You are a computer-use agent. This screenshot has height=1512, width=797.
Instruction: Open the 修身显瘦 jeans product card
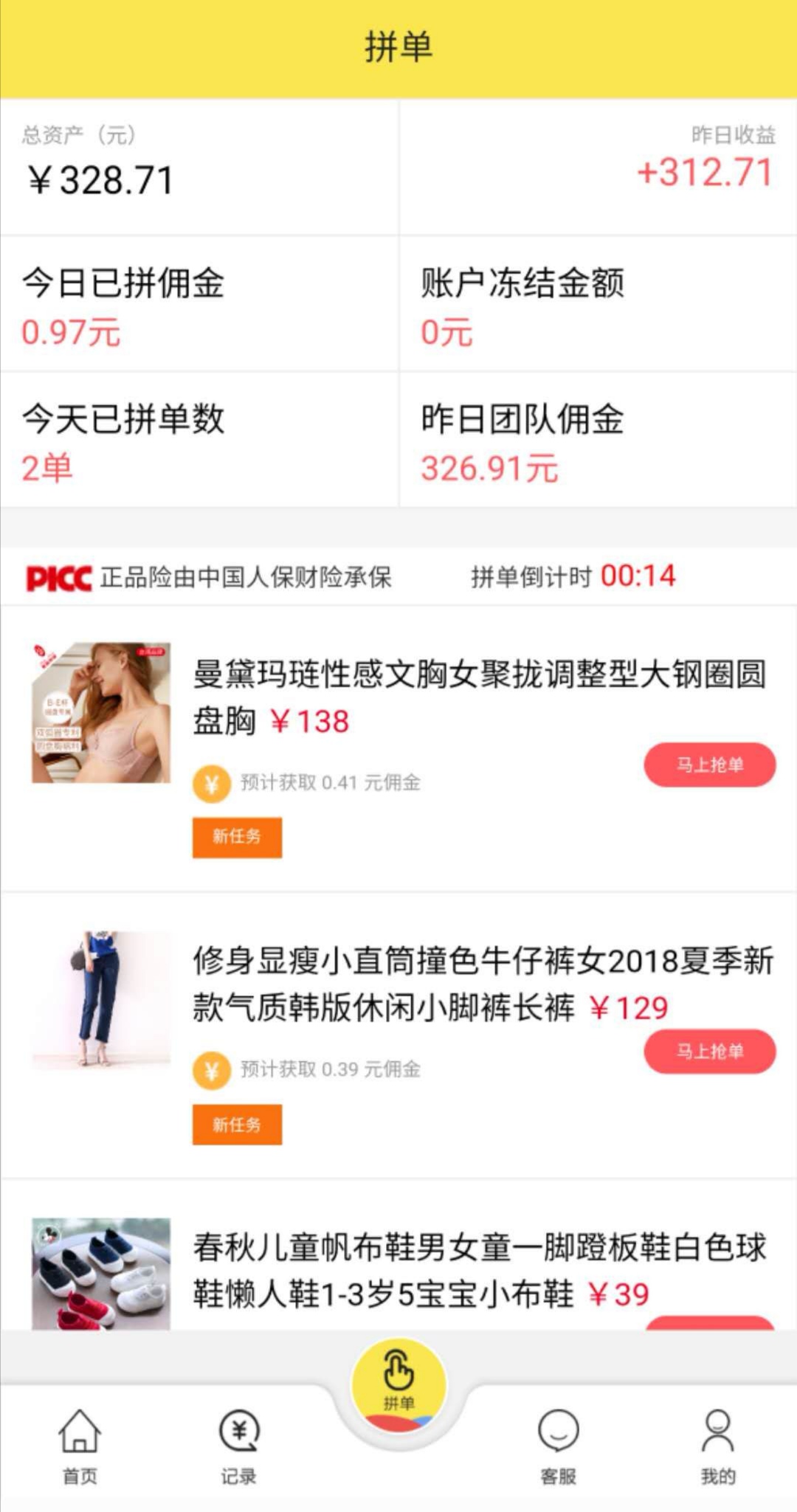(398, 1035)
